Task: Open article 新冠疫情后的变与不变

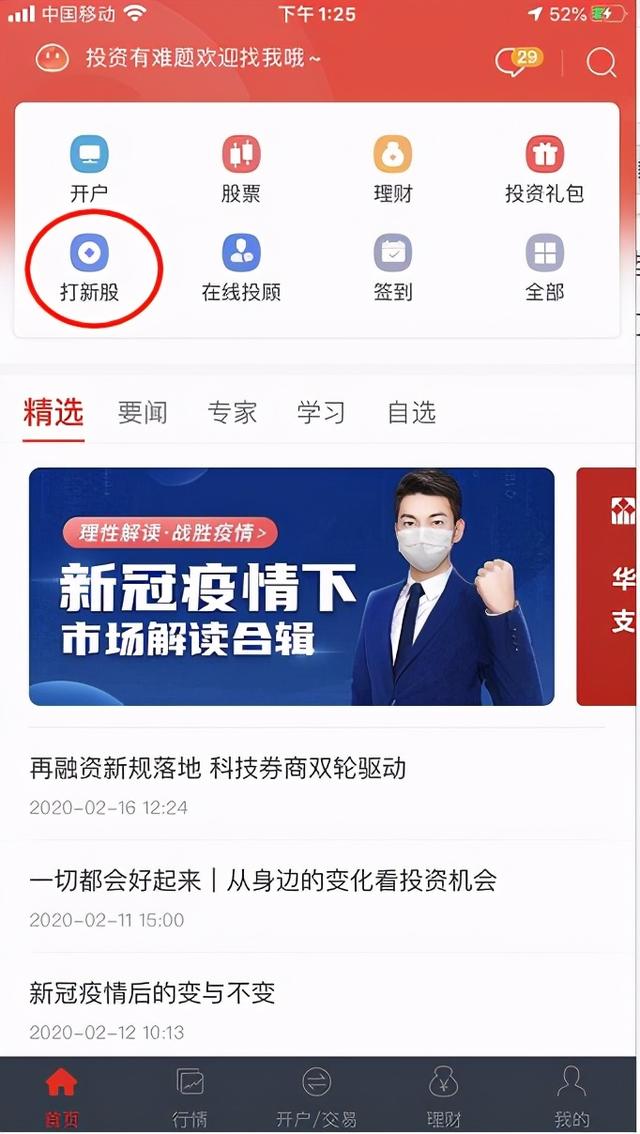Action: (152, 993)
